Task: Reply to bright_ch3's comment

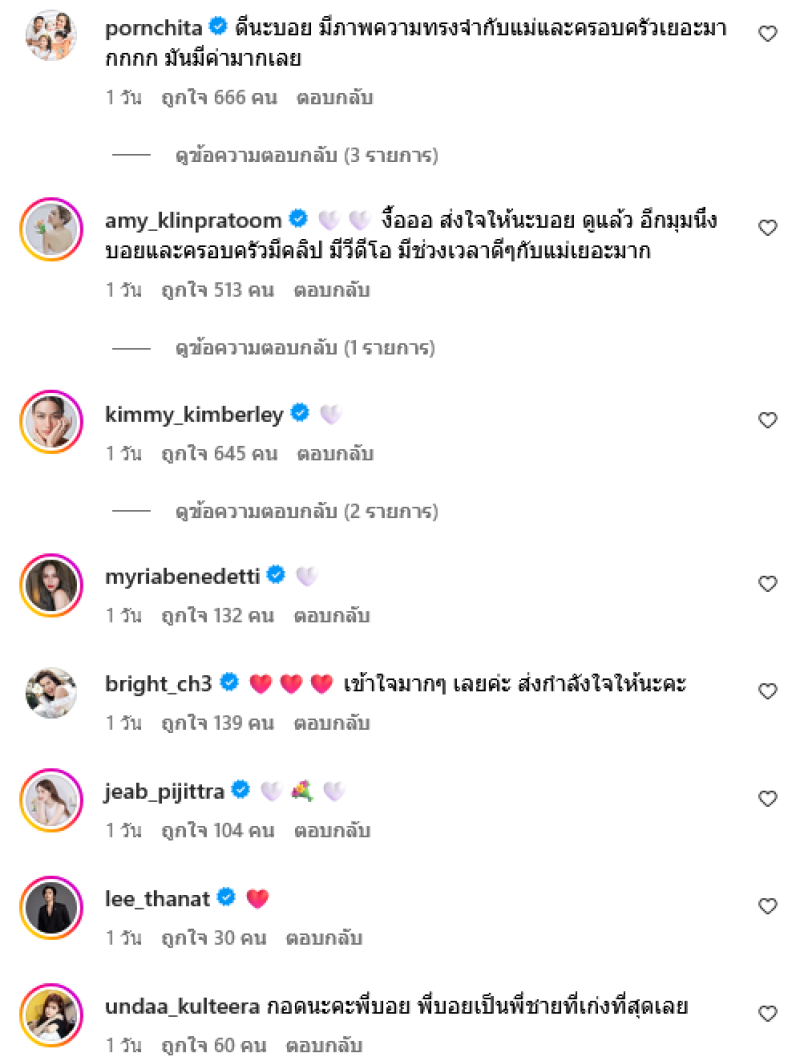Action: (331, 723)
